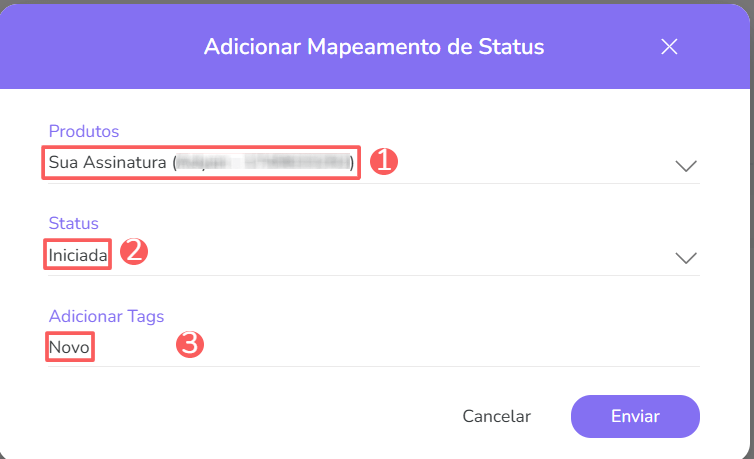Open the Produtos dropdown
This screenshot has height=459, width=754.
[685, 165]
